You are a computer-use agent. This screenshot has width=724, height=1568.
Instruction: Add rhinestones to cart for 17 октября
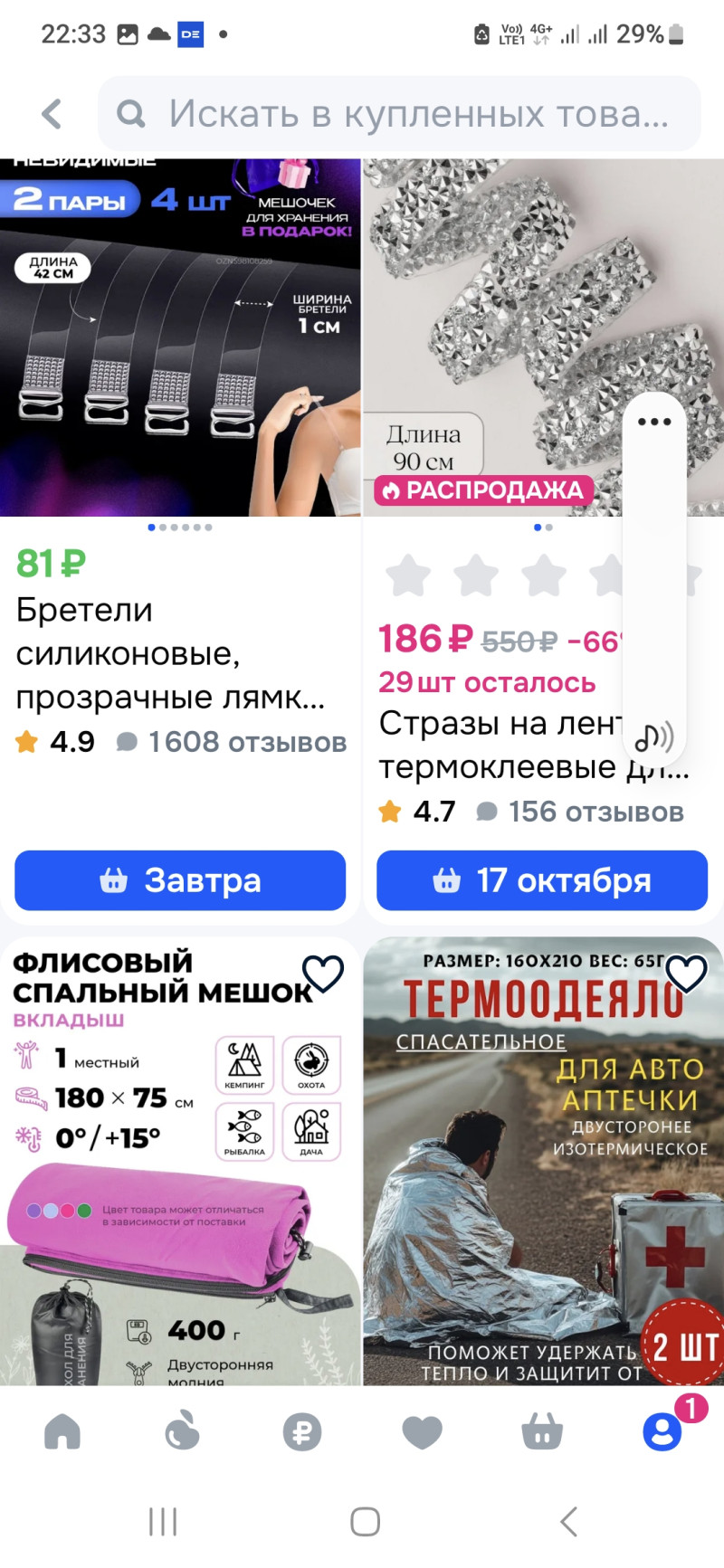542,880
